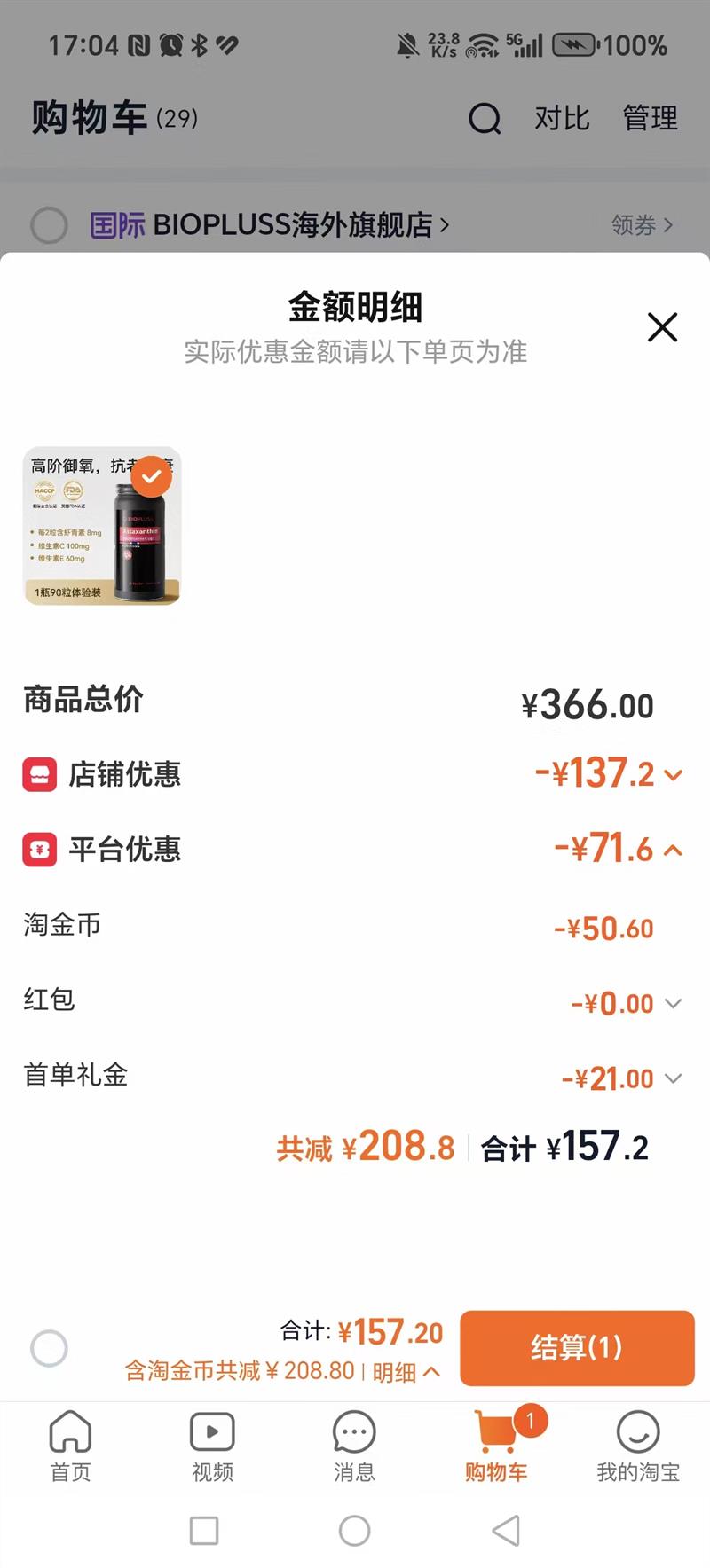Switch to the 视频 tab
This screenshot has width=710, height=1568.
click(212, 1446)
